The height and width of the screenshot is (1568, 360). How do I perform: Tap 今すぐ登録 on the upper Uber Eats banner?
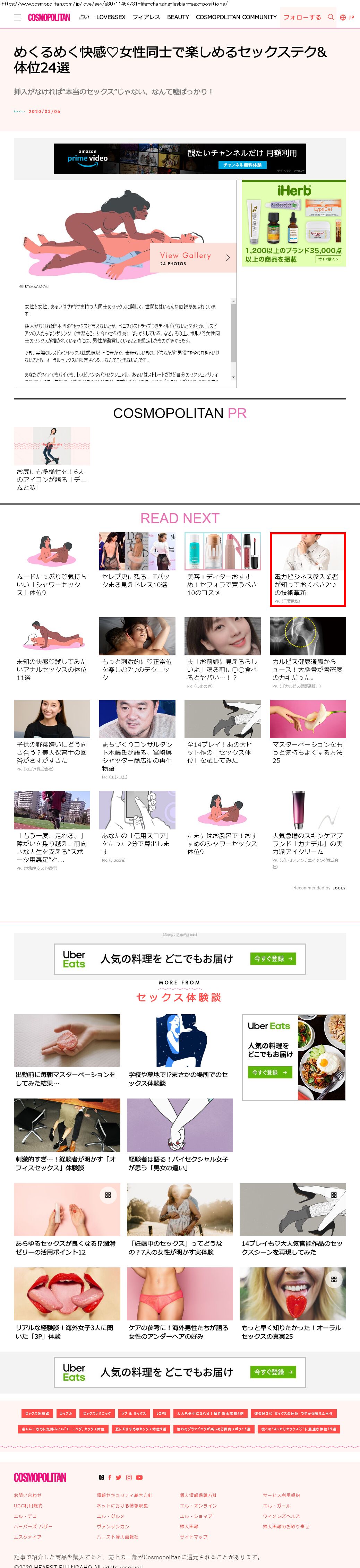(x=273, y=958)
